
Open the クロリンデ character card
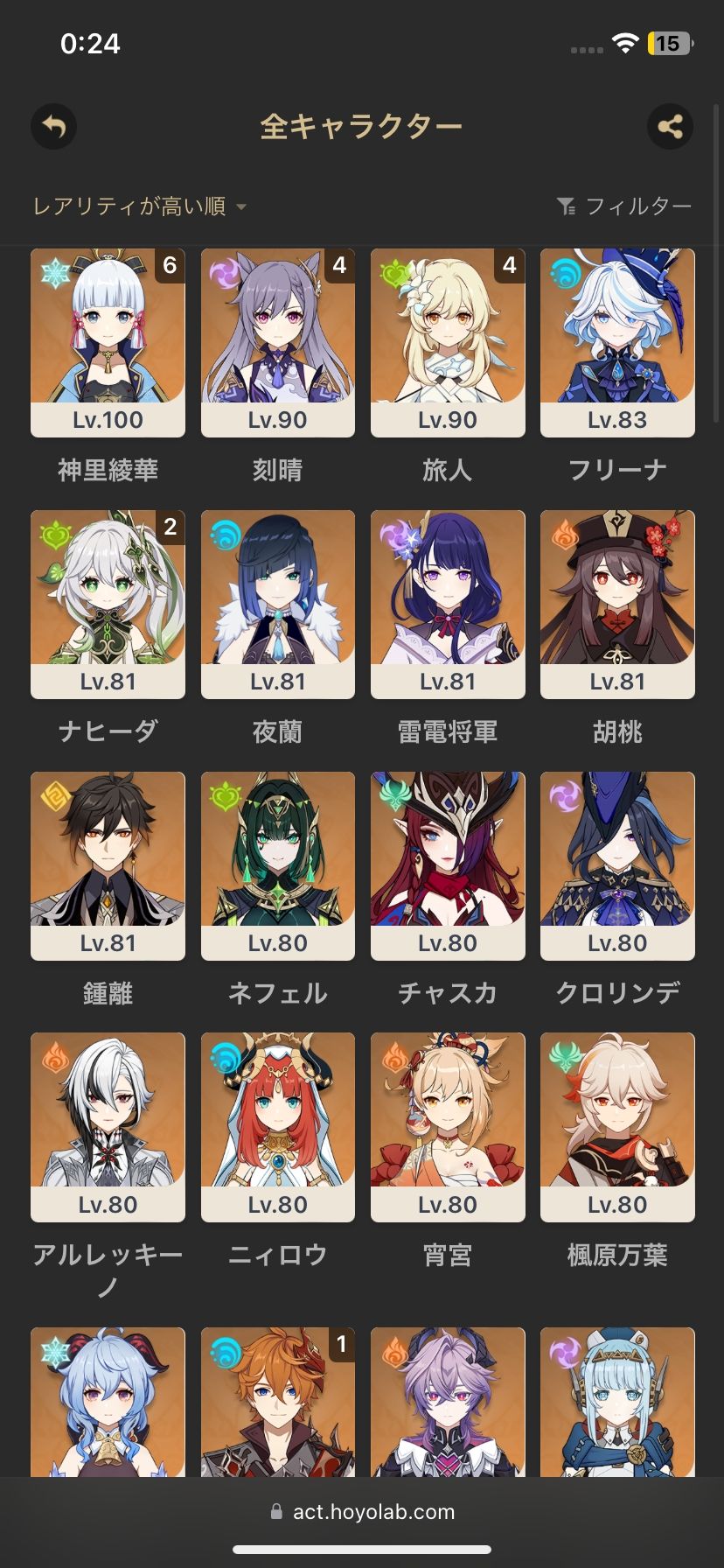617,866
